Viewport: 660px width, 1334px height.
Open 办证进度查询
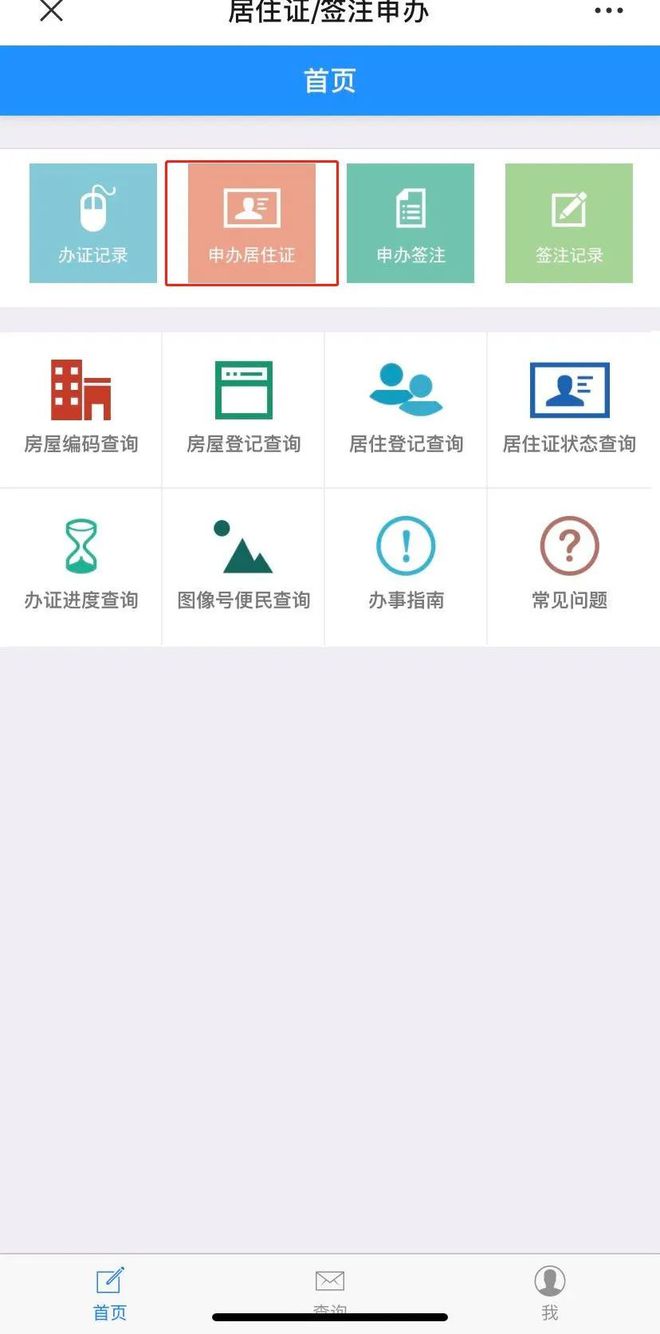[x=81, y=566]
